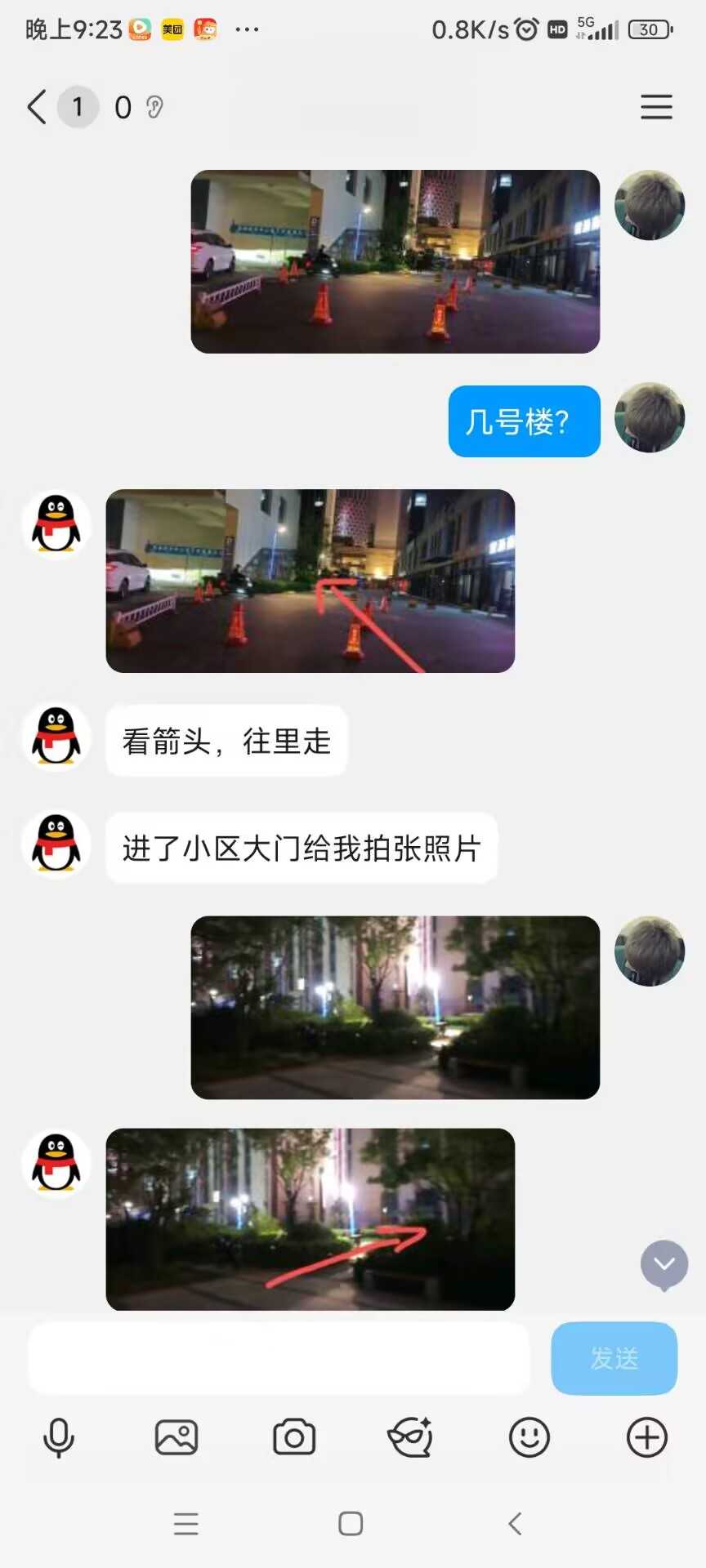Image resolution: width=706 pixels, height=1568 pixels.
Task: Open the emoji panel
Action: click(x=529, y=1438)
